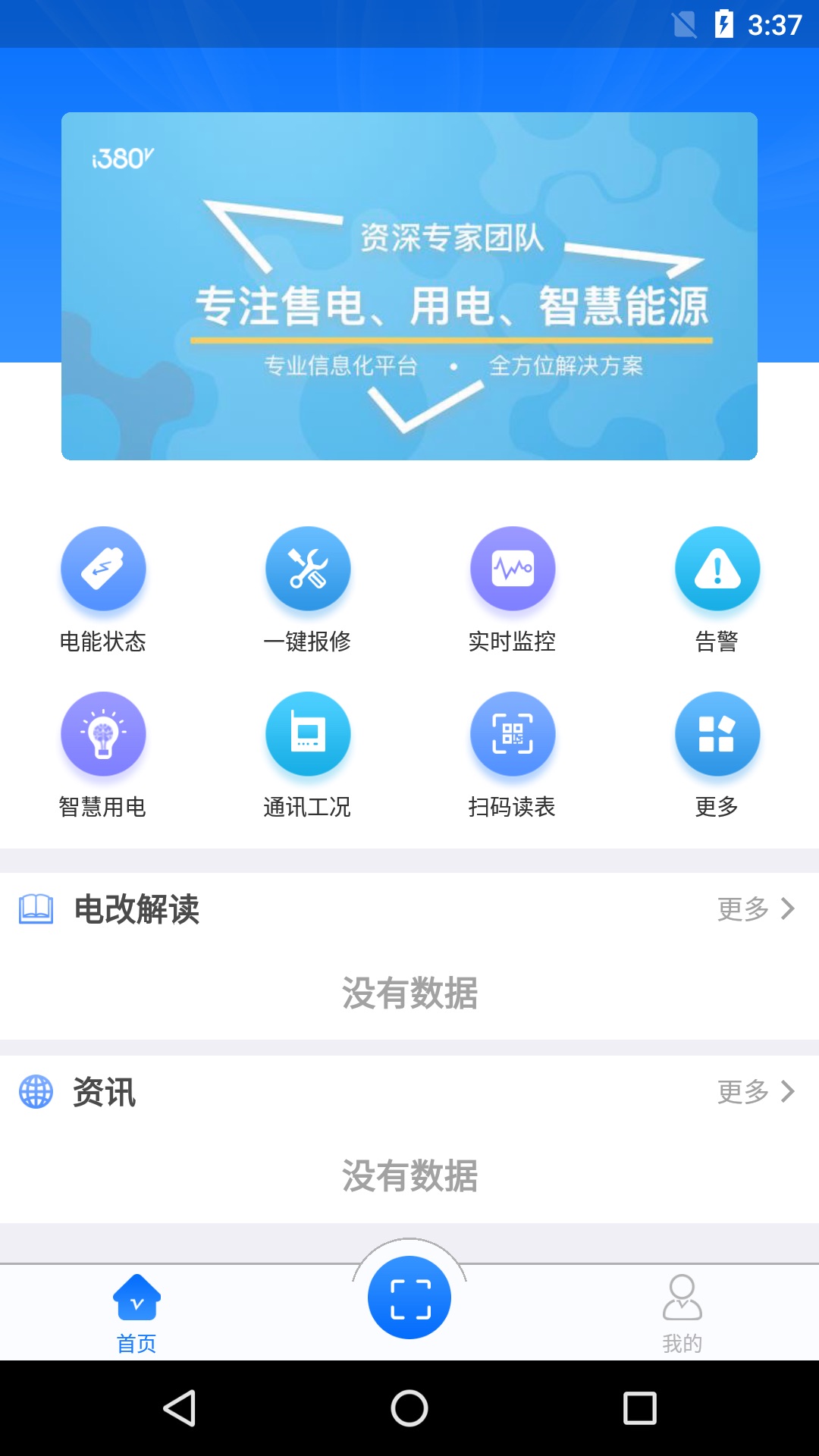Go back with system back button

click(180, 1408)
